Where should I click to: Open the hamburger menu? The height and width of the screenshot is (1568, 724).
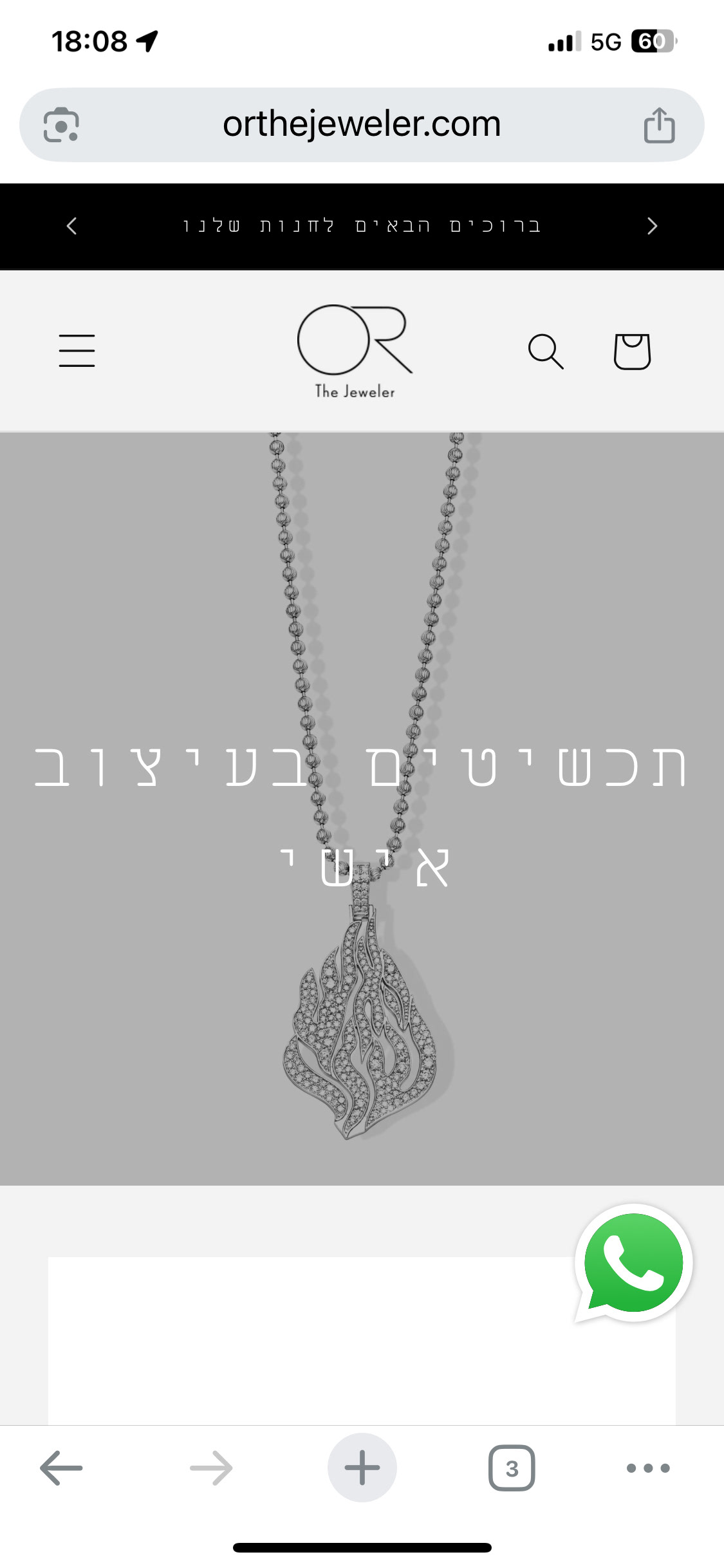(77, 351)
